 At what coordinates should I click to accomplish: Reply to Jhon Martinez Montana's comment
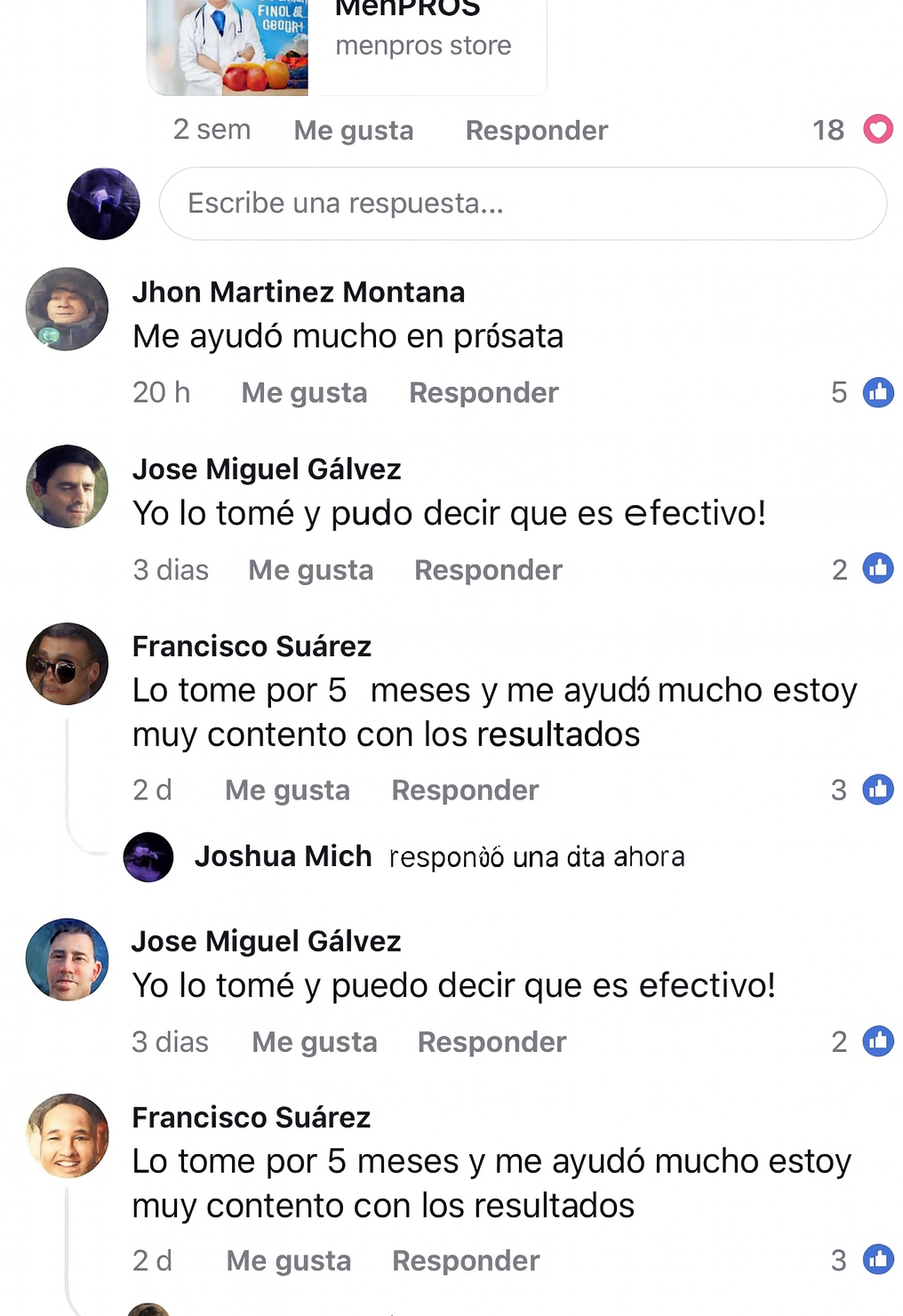point(483,393)
